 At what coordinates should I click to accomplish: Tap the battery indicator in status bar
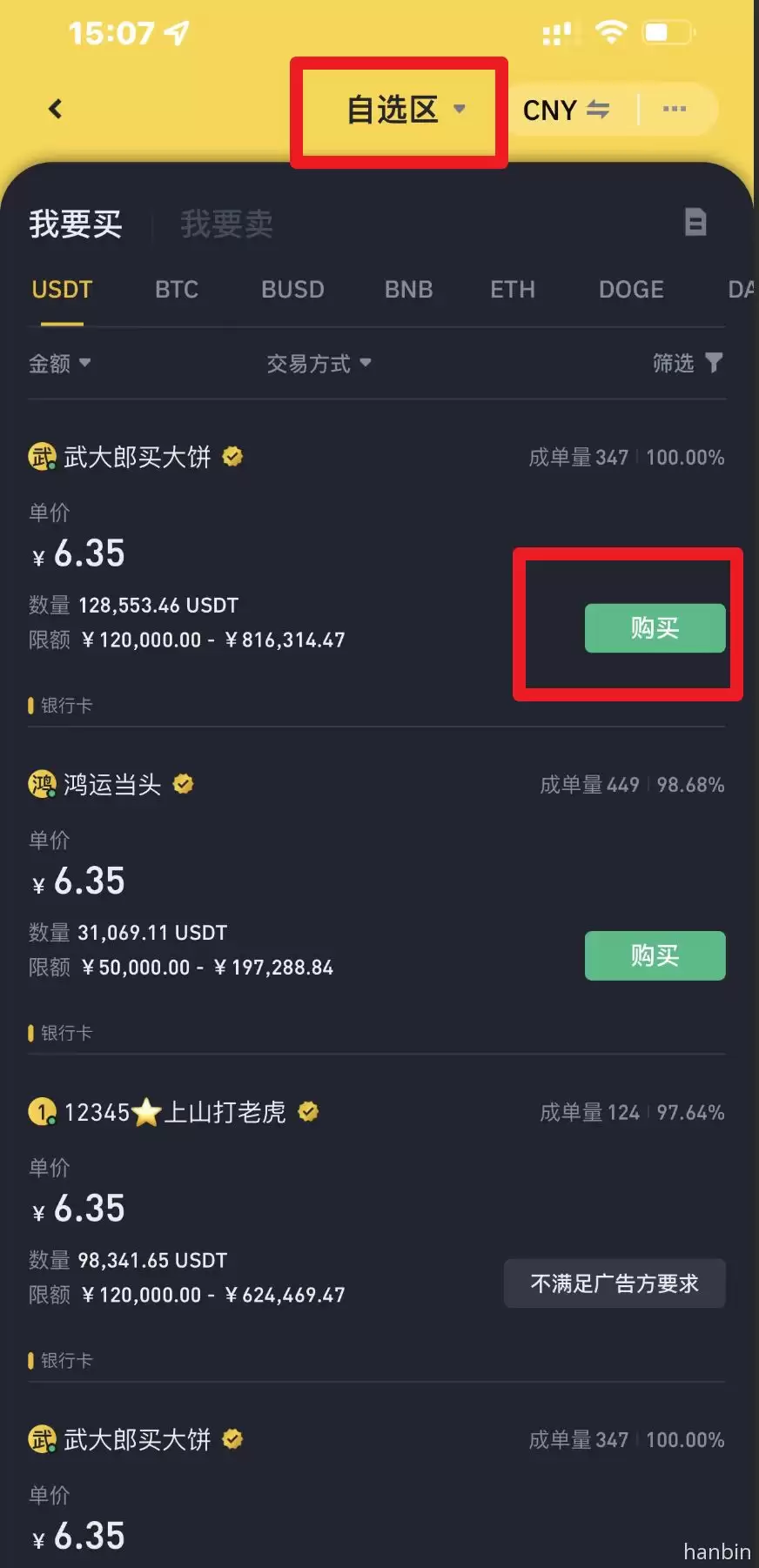pyautogui.click(x=667, y=31)
